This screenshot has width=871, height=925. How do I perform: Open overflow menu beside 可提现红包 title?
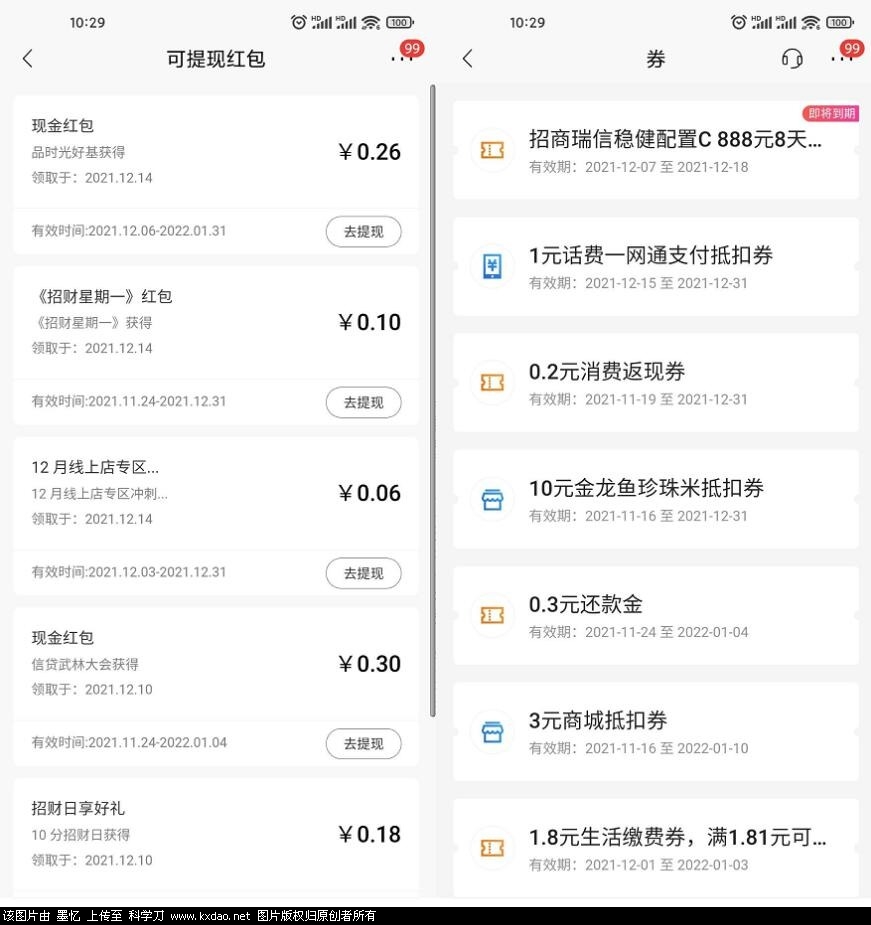(402, 59)
